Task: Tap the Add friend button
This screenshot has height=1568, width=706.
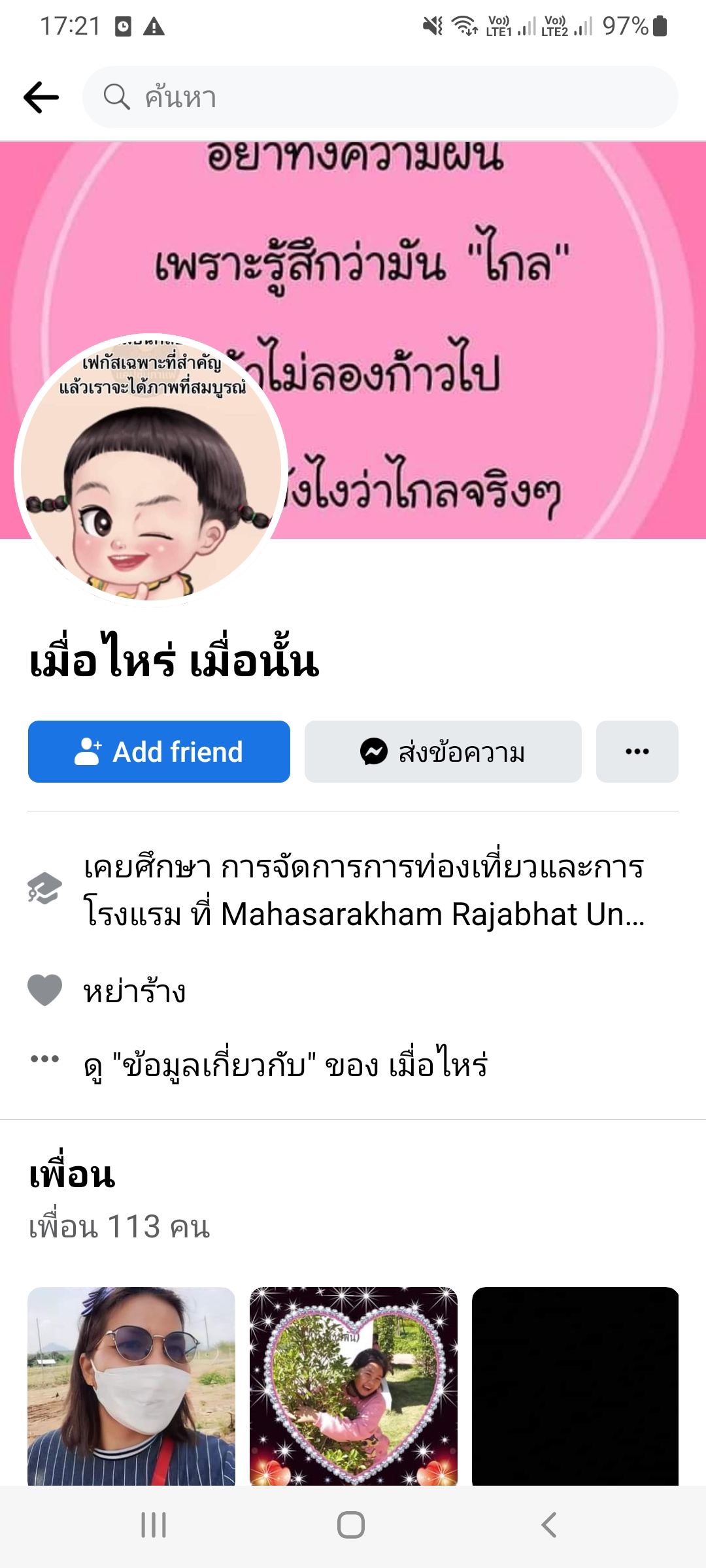Action: pyautogui.click(x=159, y=752)
